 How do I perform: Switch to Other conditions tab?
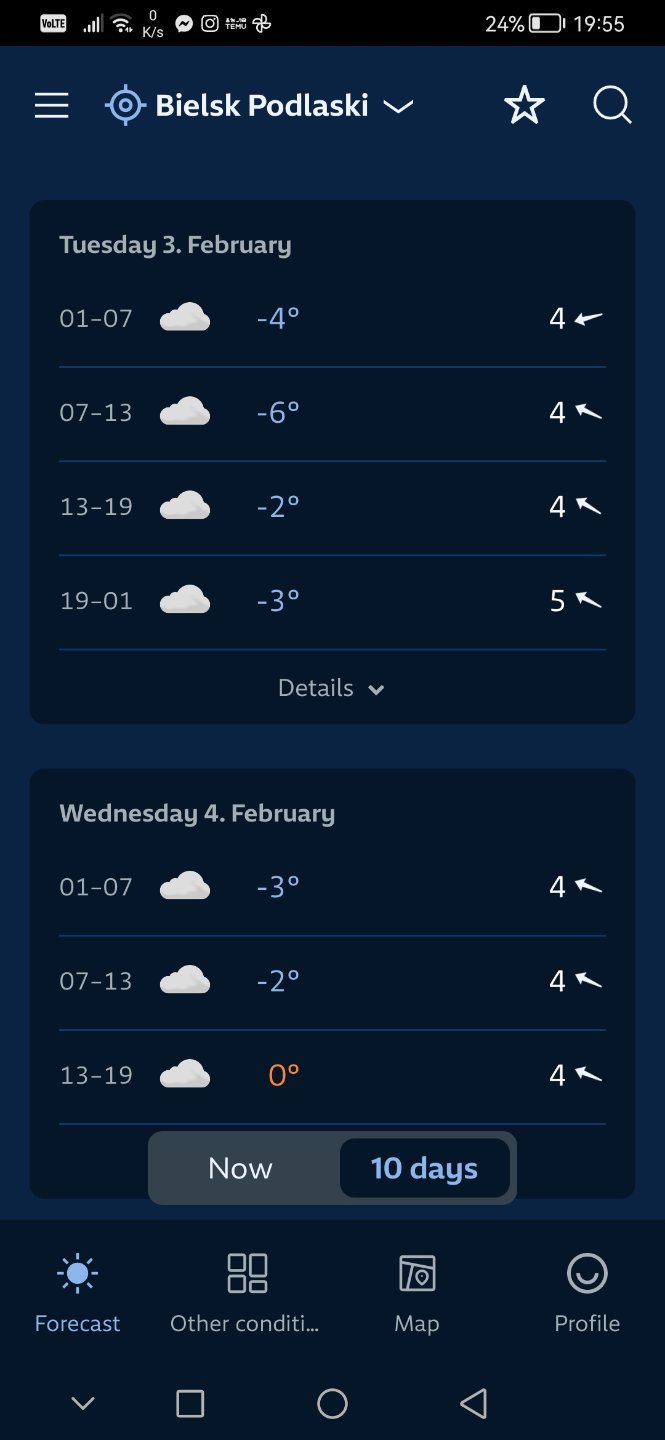click(x=246, y=1293)
